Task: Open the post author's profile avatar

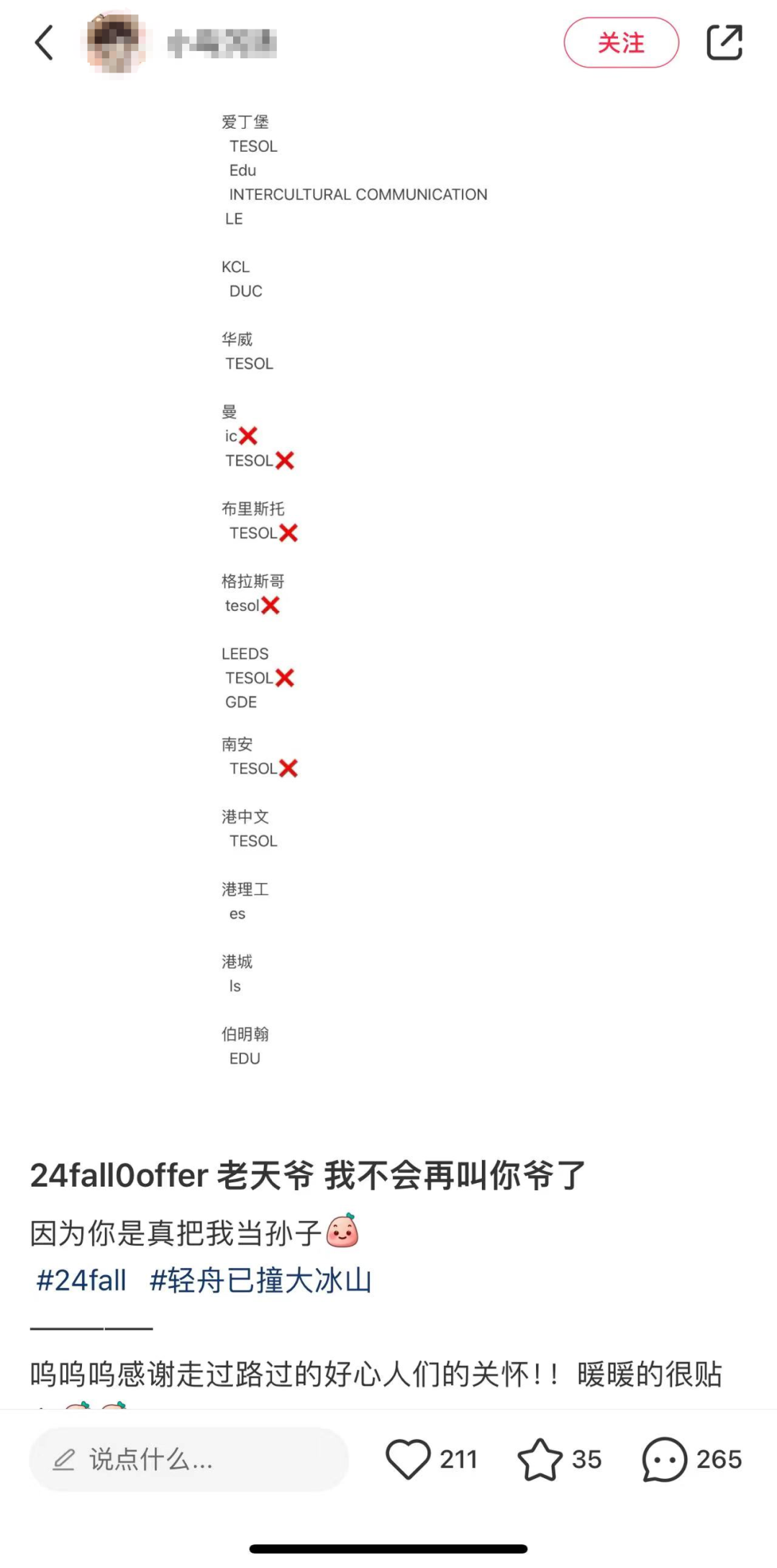Action: click(x=116, y=42)
